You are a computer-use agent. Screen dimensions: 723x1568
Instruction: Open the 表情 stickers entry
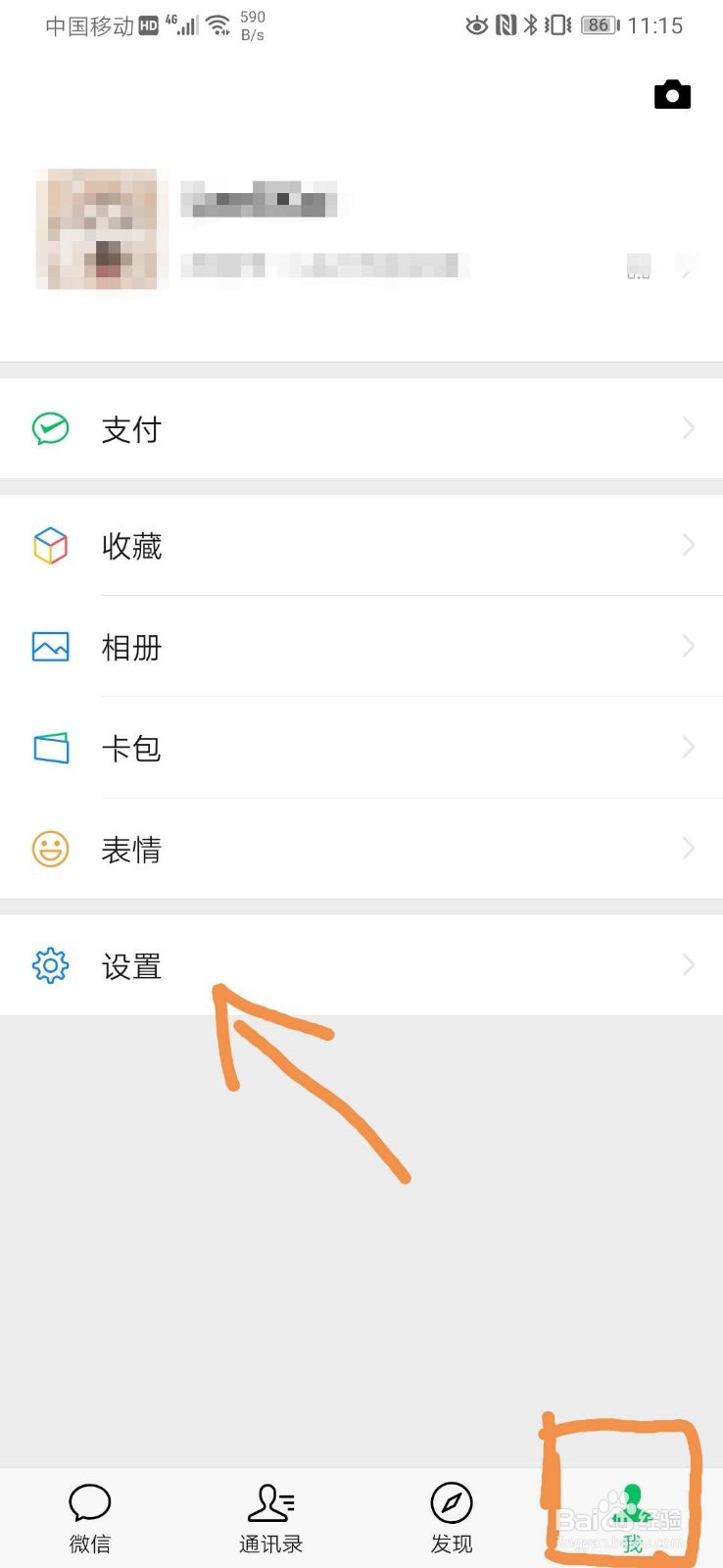(132, 849)
